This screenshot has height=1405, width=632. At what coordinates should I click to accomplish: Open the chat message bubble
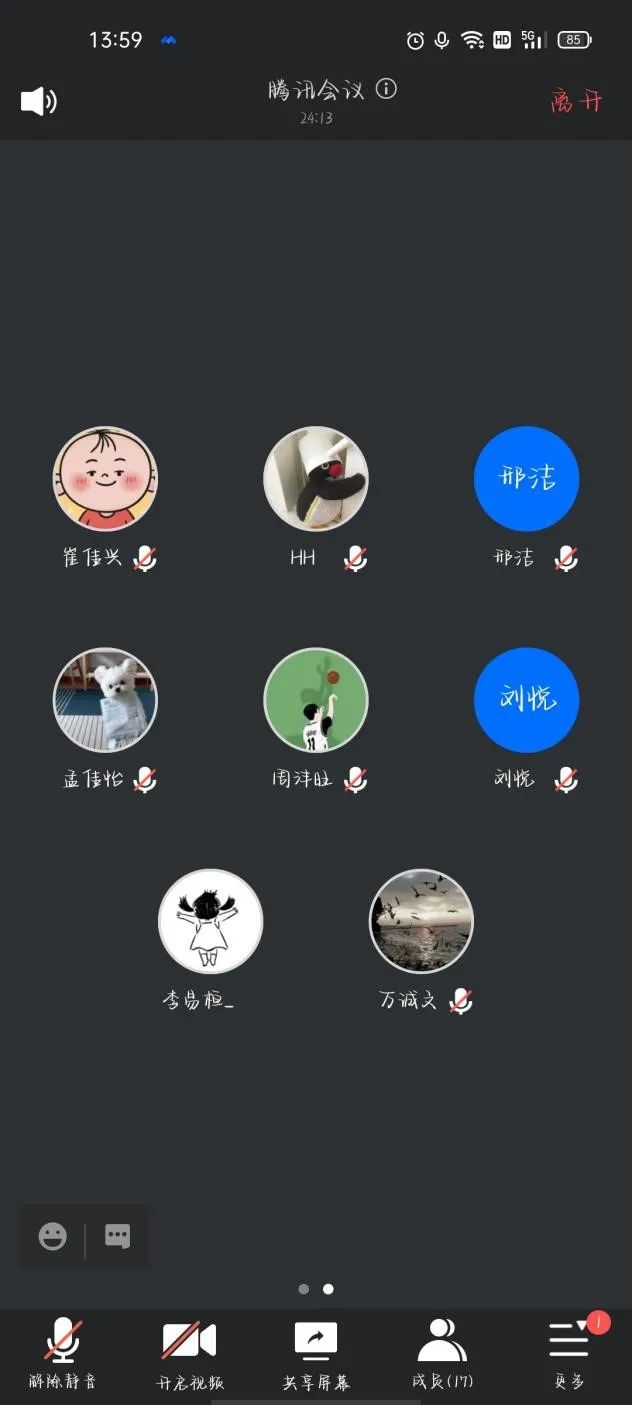coord(117,1236)
